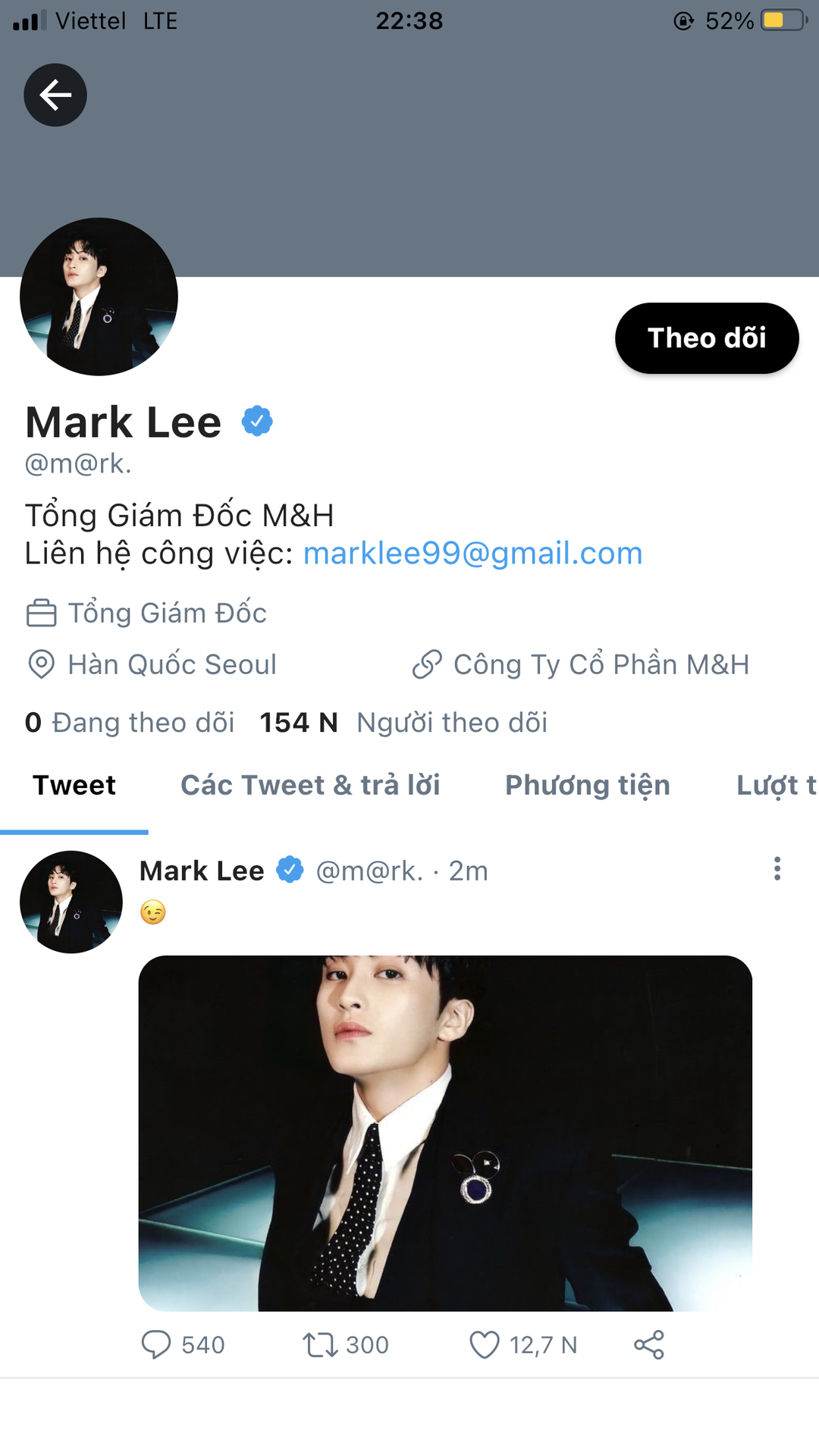Switch to the partially visible Lượt tab
Image resolution: width=819 pixels, height=1456 pixels.
776,786
